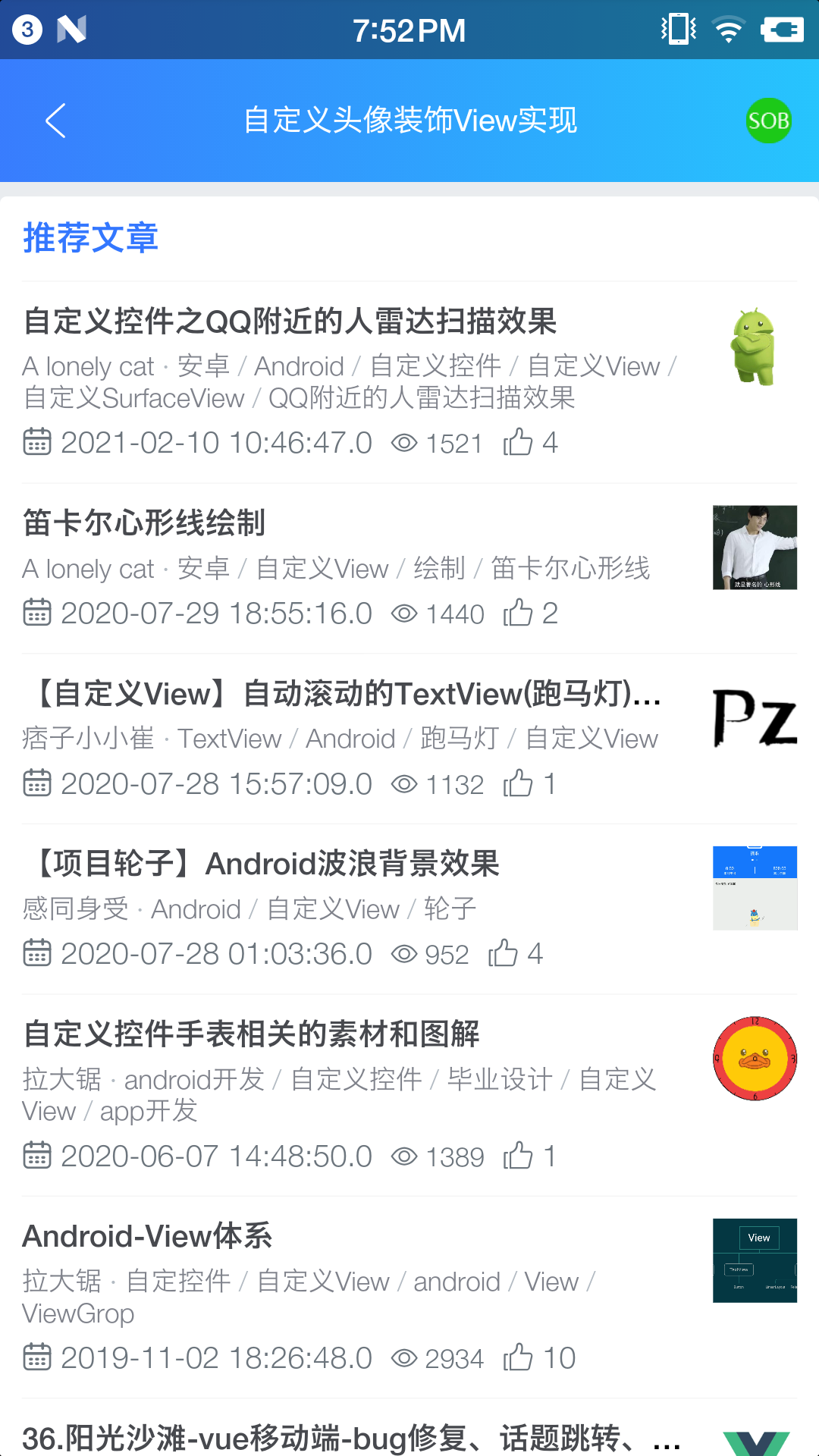The image size is (819, 1456).
Task: Open the 自动滚动的TextView(跑马灯) article
Action: pos(409,739)
